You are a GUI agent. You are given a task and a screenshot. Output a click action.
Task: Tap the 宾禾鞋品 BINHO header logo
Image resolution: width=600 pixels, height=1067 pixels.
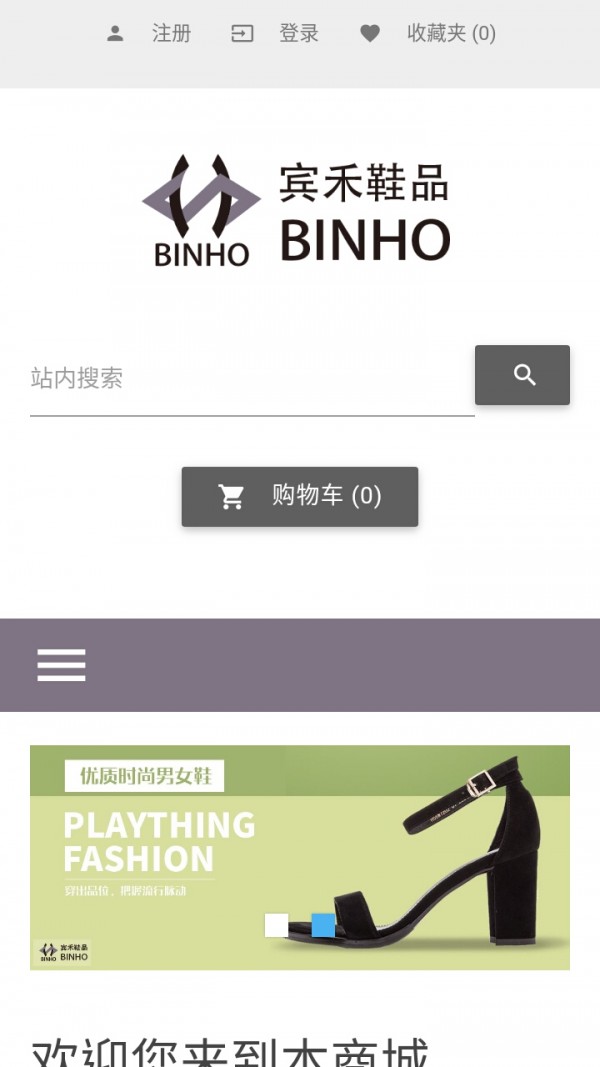click(x=297, y=210)
